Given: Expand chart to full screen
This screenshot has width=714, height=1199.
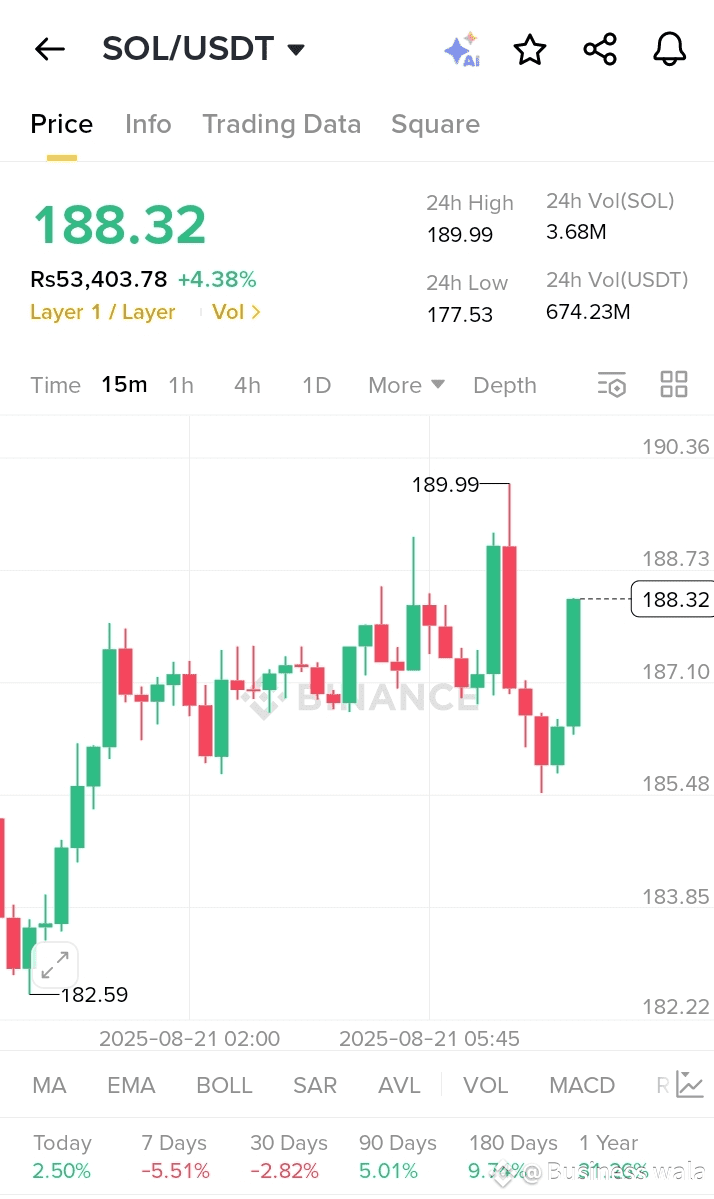Looking at the screenshot, I should (55, 965).
